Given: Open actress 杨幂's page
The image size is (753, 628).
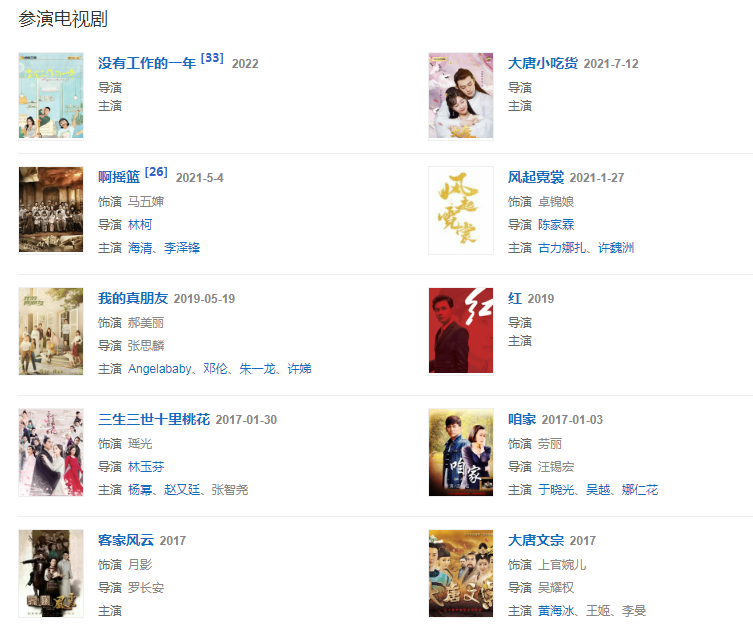Looking at the screenshot, I should point(140,490).
